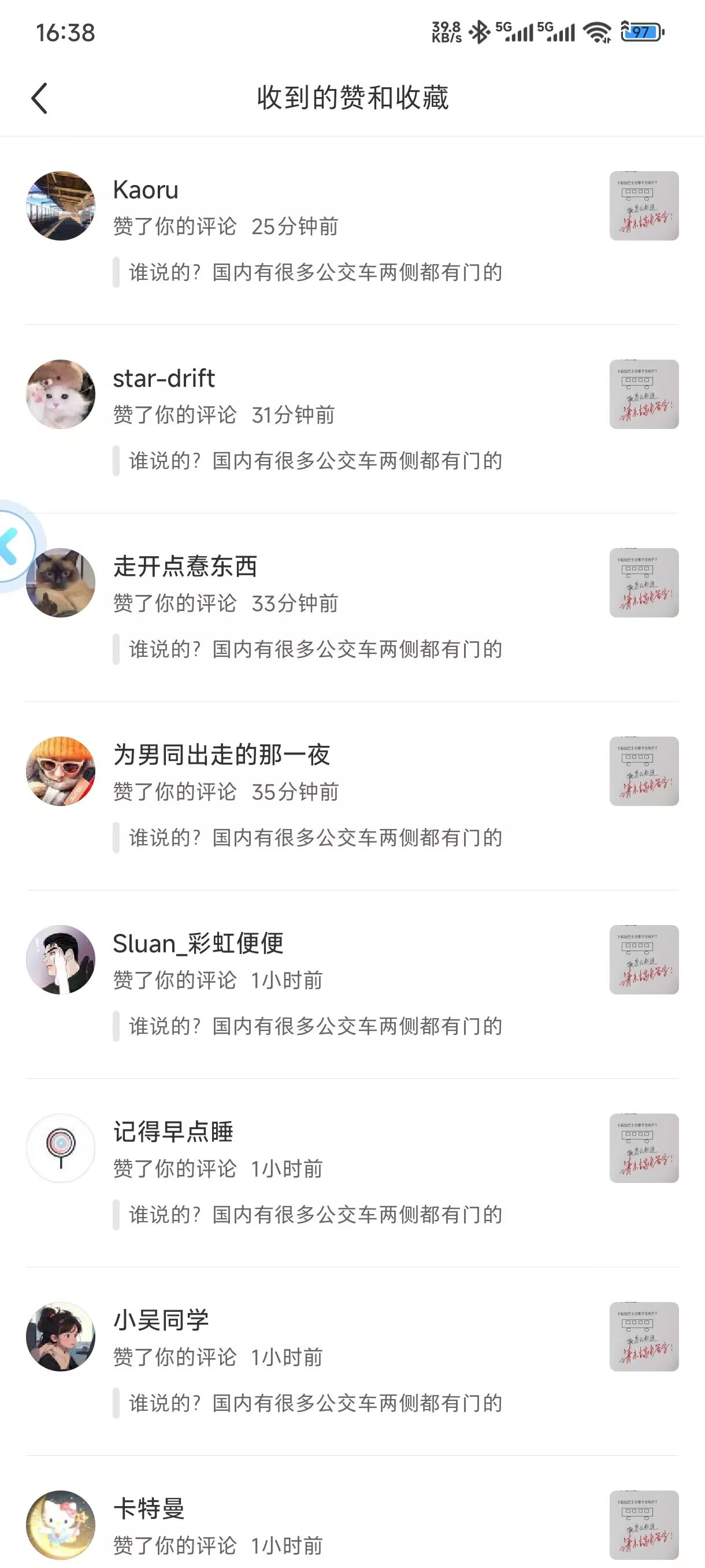Open post thumbnail next to star-drift
The height and width of the screenshot is (1568, 705).
pos(644,394)
